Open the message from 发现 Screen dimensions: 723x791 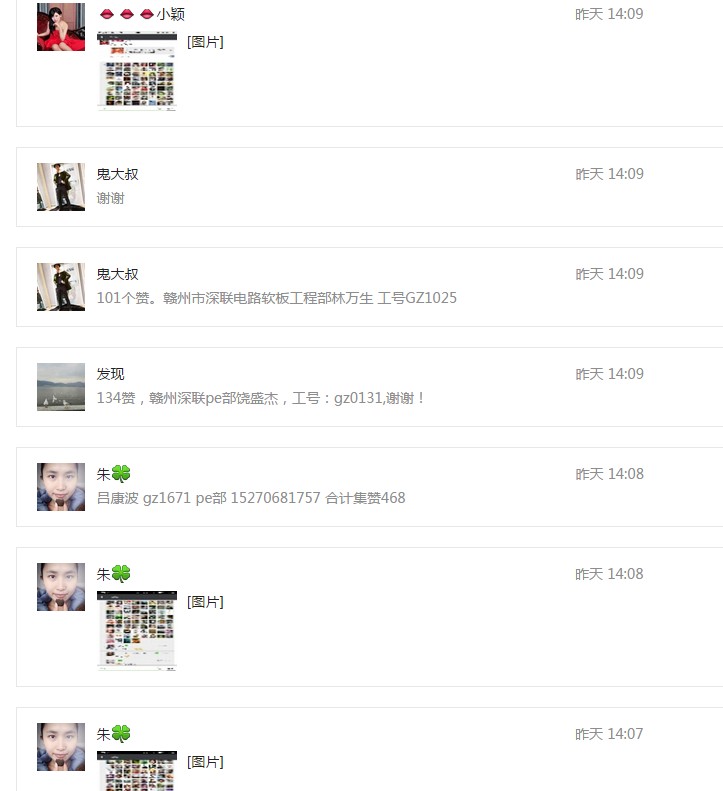point(261,398)
